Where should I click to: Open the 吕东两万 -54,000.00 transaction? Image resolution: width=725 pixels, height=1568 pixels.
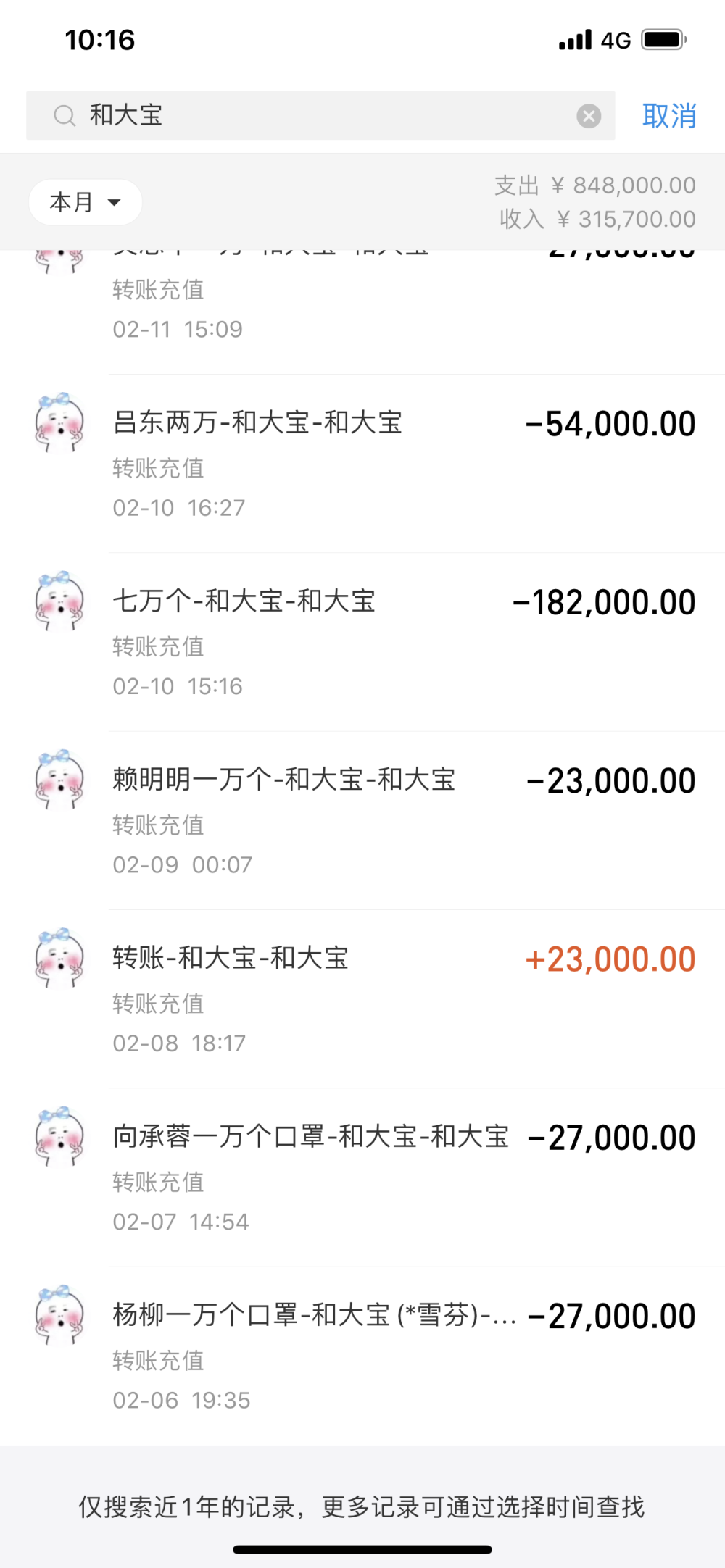point(402,464)
